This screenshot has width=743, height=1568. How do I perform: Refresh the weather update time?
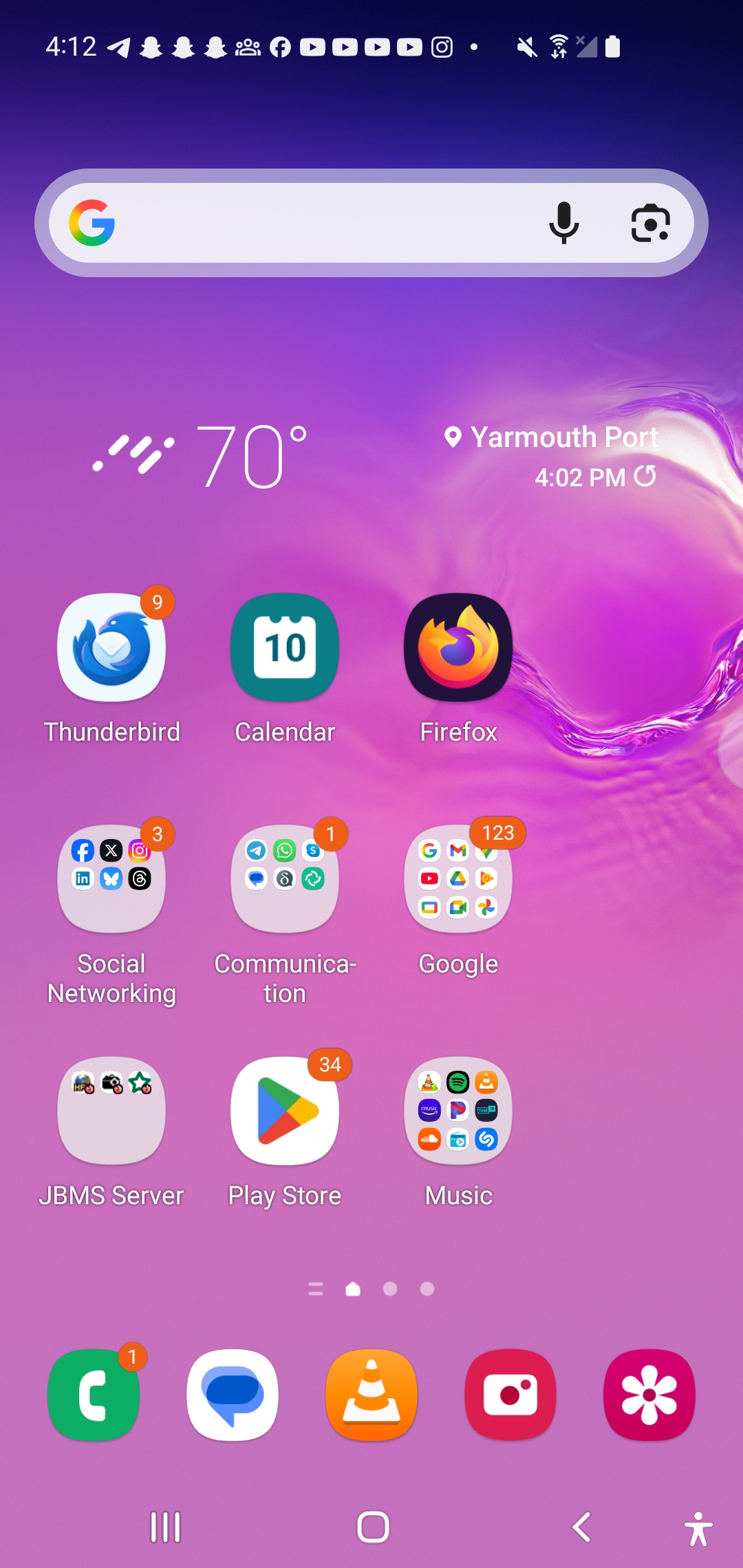click(645, 476)
